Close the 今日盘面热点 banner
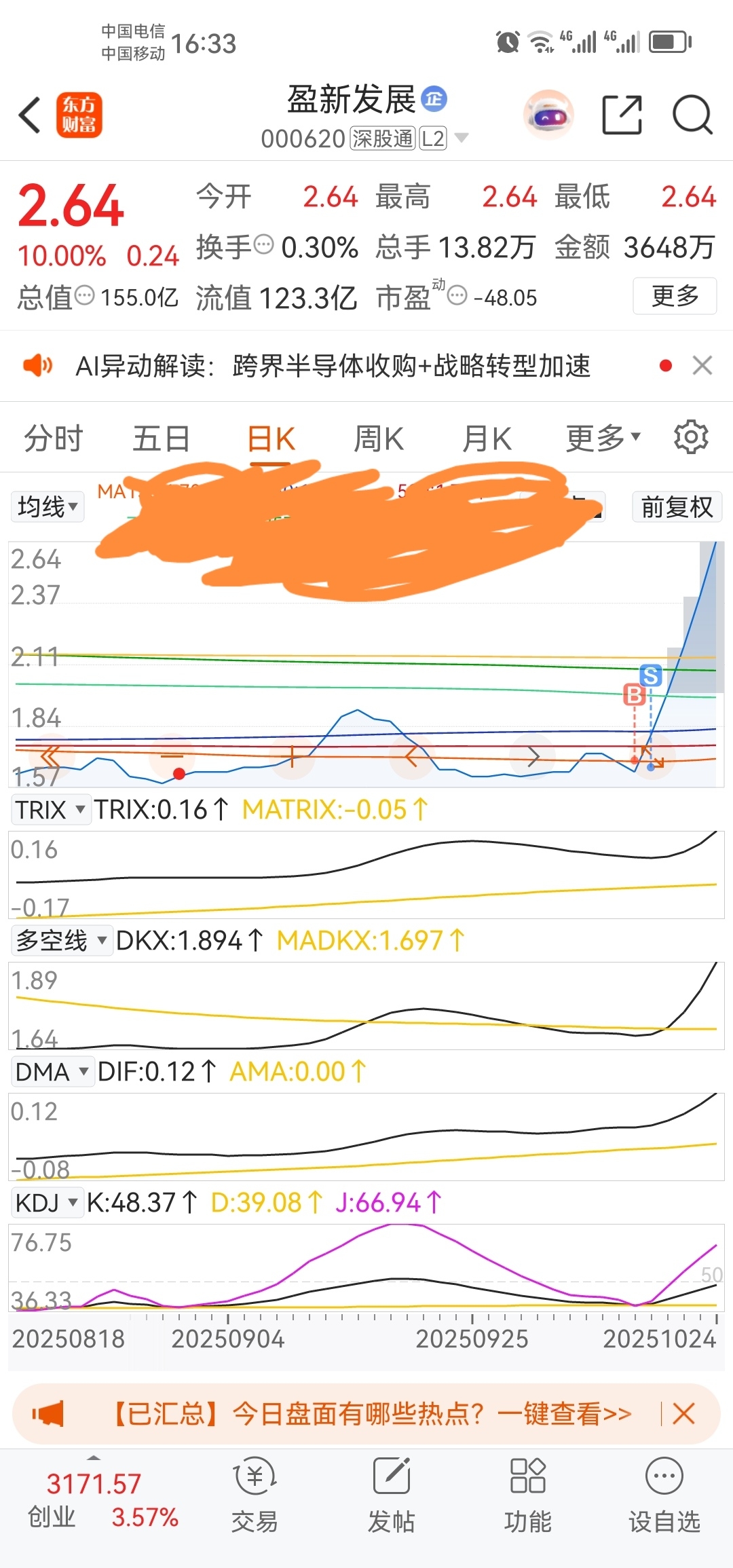The height and width of the screenshot is (1568, 733). click(683, 1414)
